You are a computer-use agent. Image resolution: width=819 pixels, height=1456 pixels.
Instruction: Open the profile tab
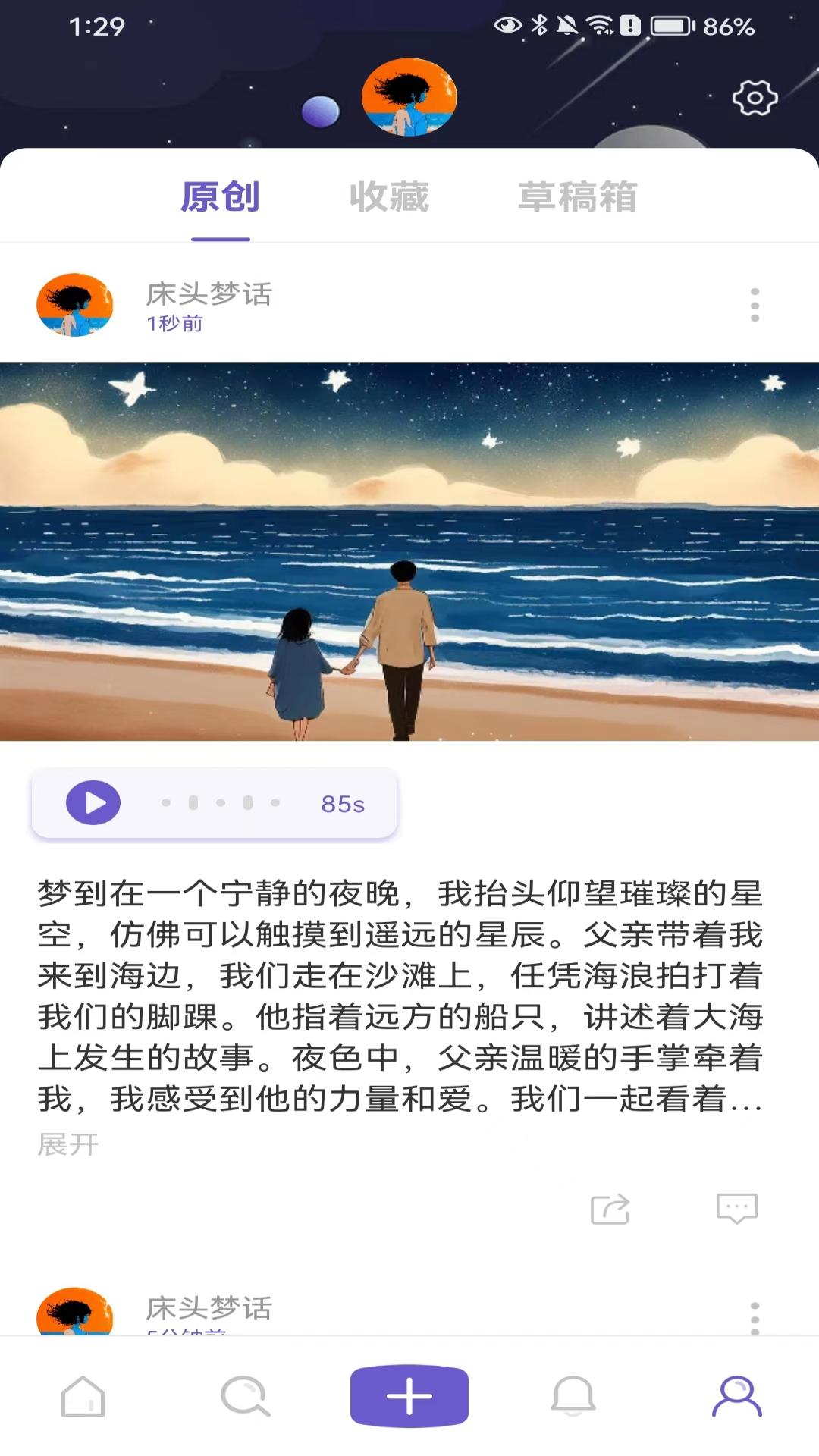(x=736, y=1396)
